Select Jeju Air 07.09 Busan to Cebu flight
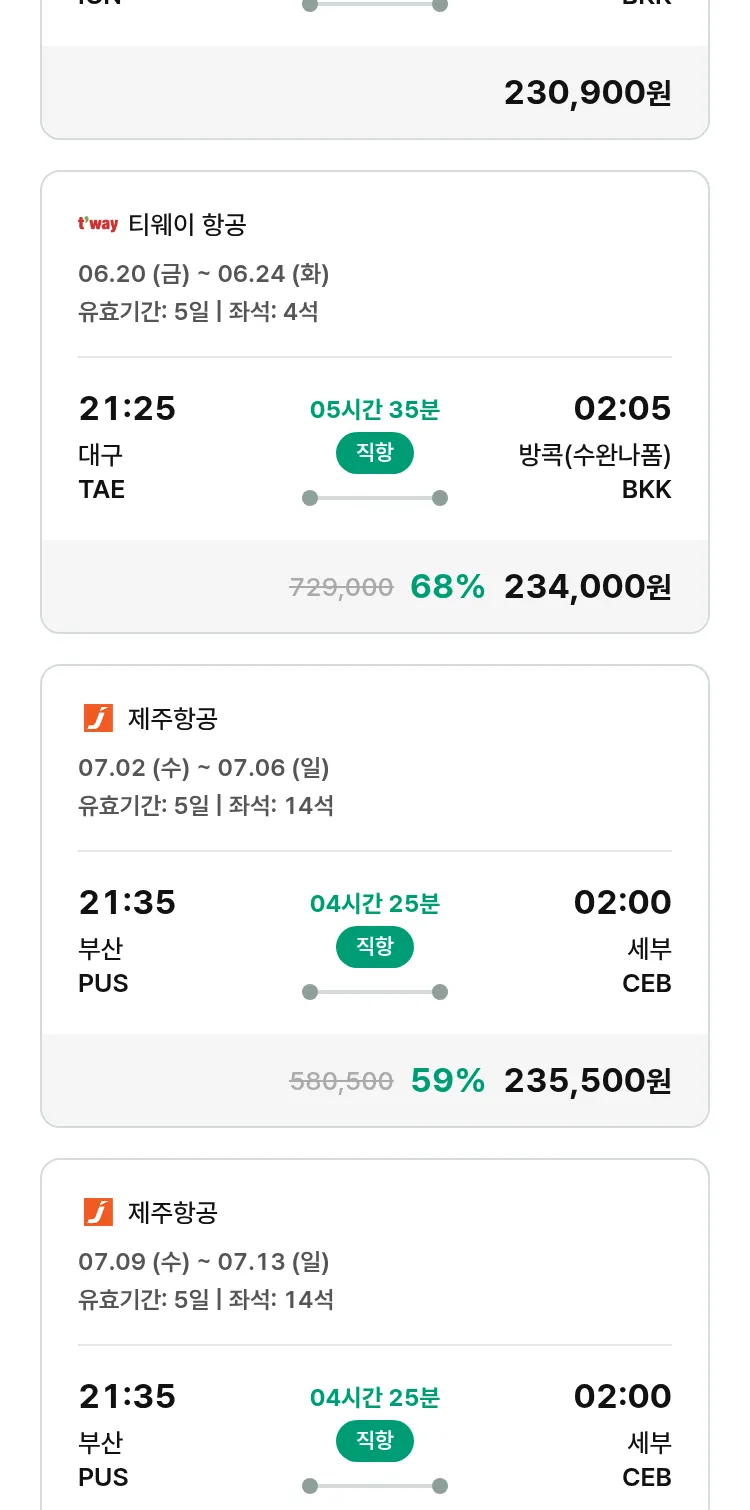Image resolution: width=750 pixels, height=1510 pixels. tap(375, 1334)
